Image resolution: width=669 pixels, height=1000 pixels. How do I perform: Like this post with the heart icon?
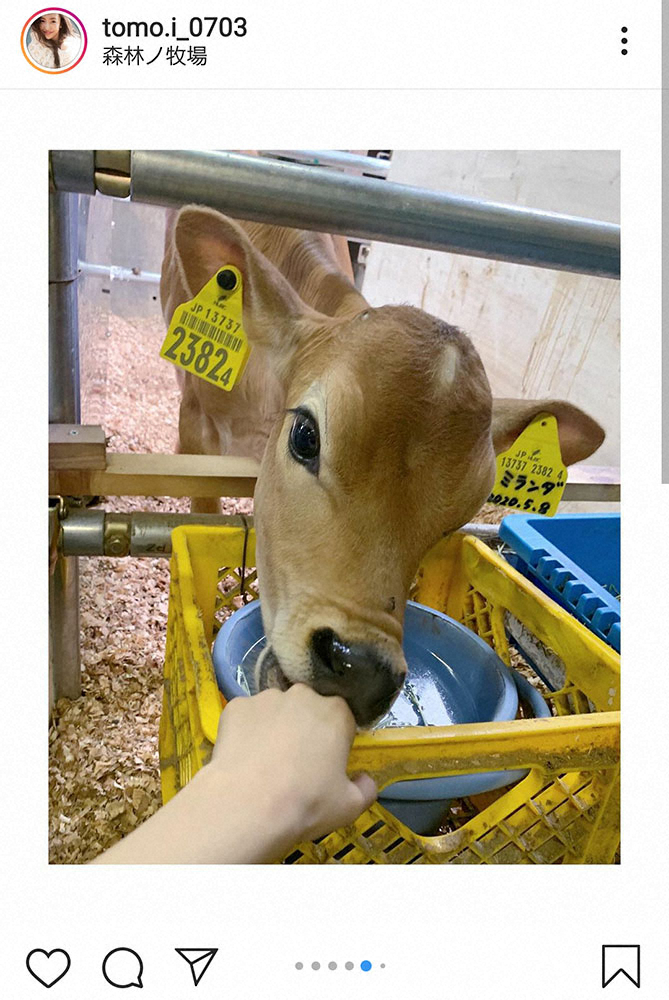coord(48,967)
